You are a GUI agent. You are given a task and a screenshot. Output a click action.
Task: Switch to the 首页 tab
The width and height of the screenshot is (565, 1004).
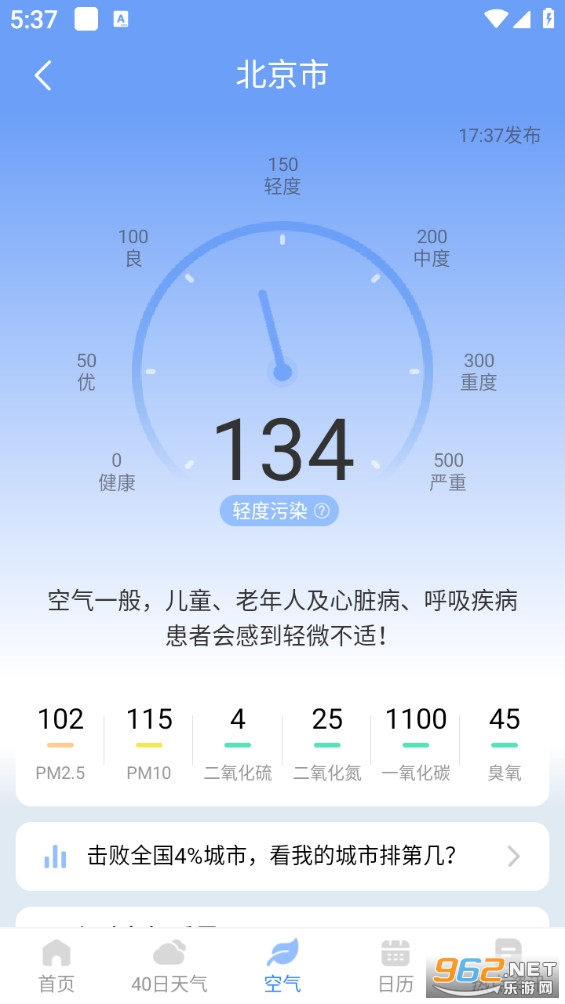click(x=56, y=966)
